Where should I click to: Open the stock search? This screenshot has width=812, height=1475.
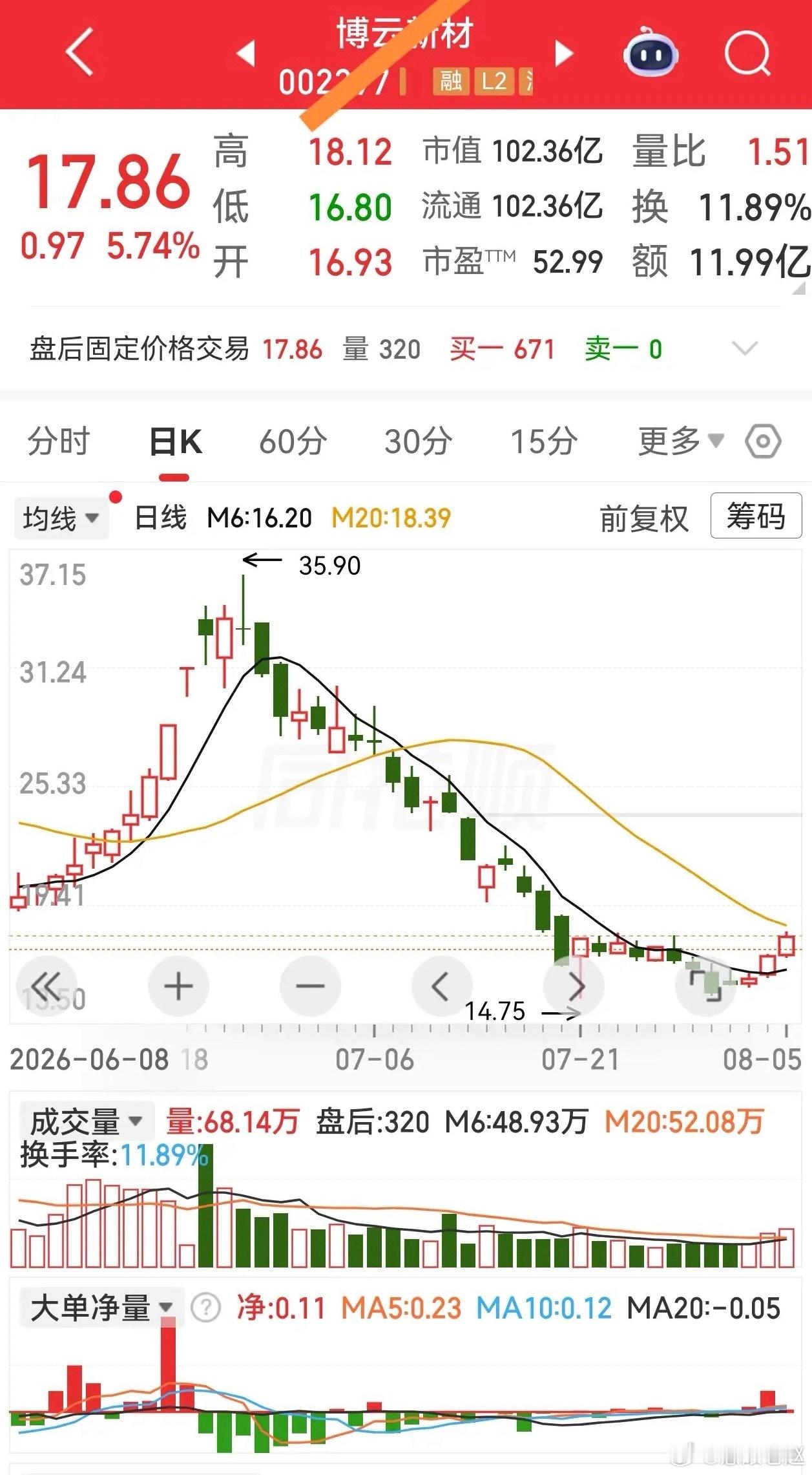point(747,53)
